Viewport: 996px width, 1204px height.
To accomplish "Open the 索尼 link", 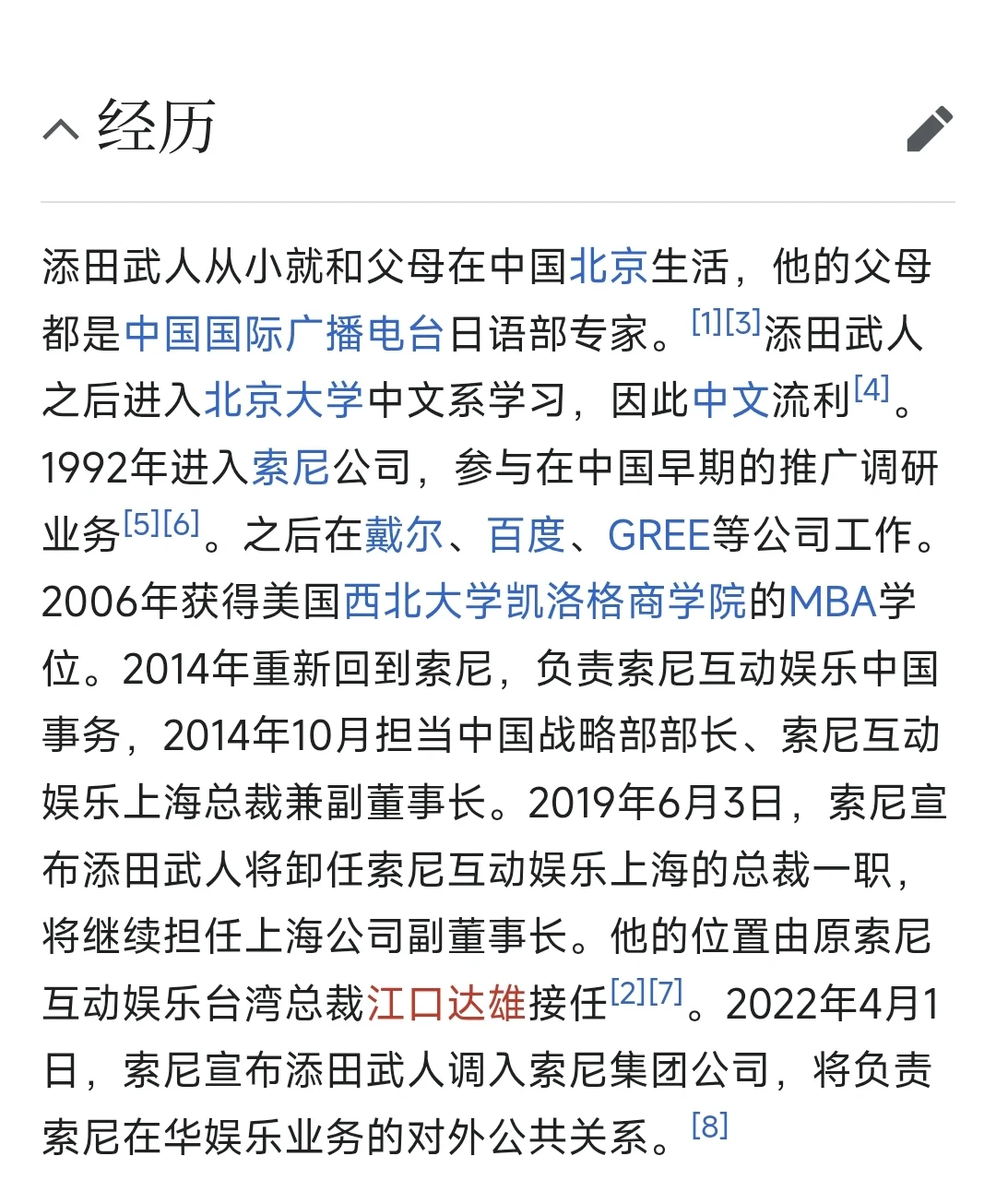I will click(x=290, y=468).
